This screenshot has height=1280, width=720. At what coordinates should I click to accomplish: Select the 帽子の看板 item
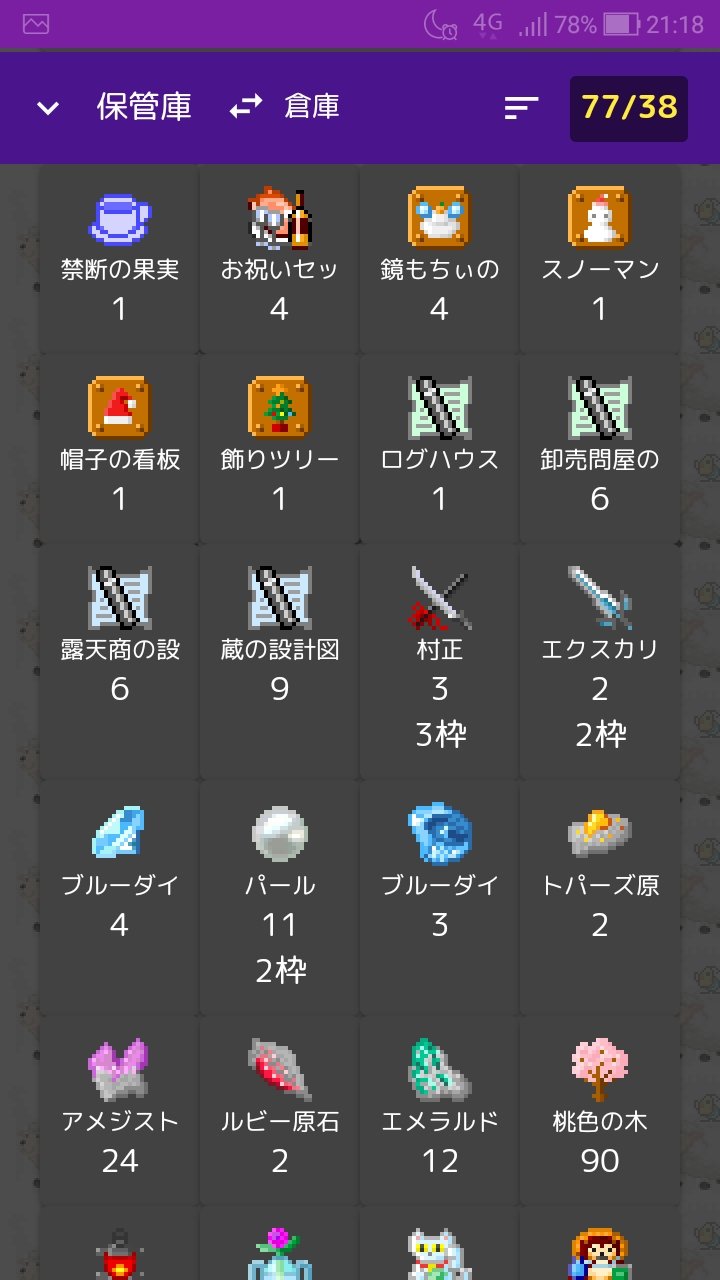(120, 449)
